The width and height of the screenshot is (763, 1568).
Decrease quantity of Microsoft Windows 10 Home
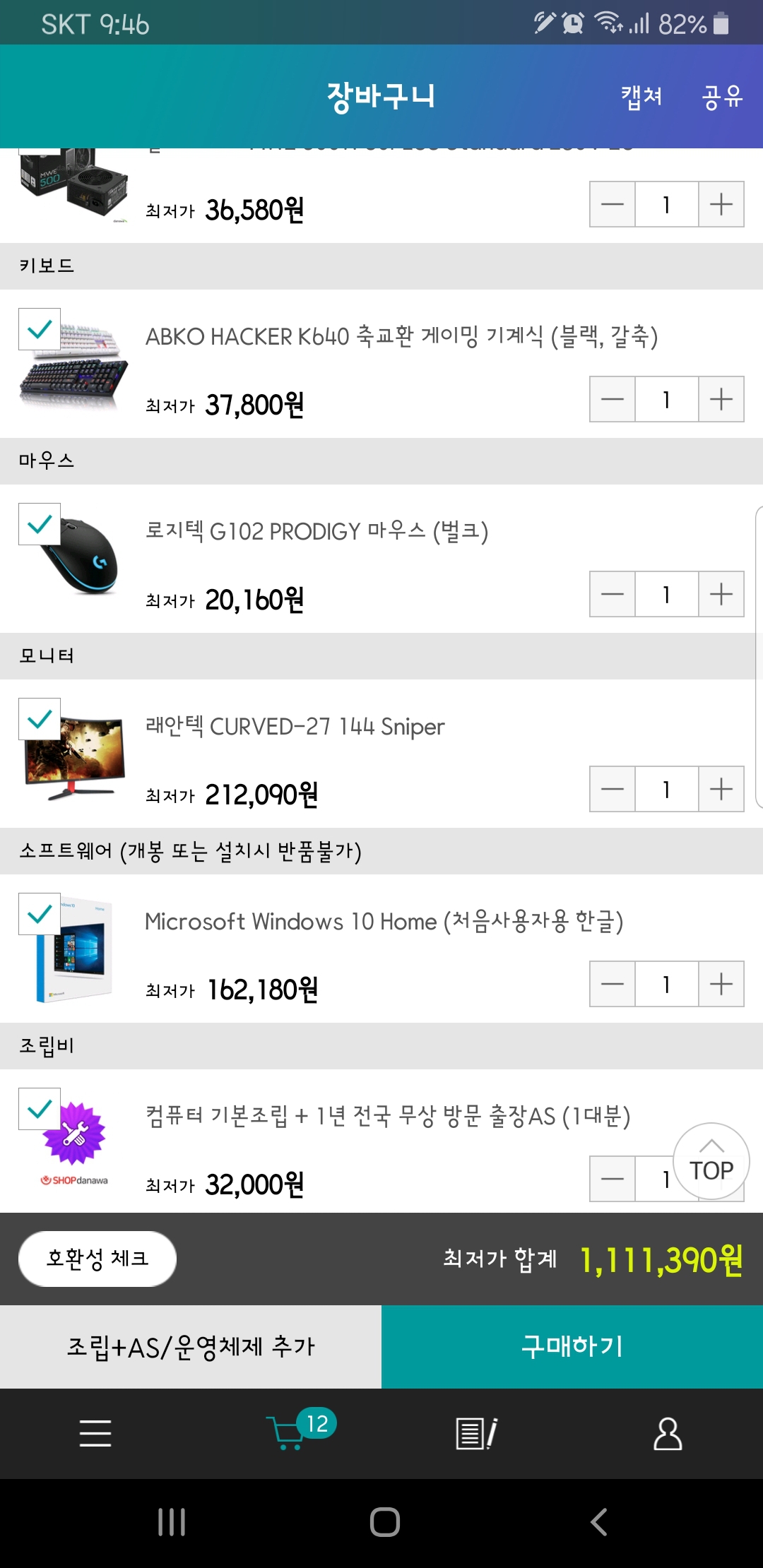tap(613, 984)
